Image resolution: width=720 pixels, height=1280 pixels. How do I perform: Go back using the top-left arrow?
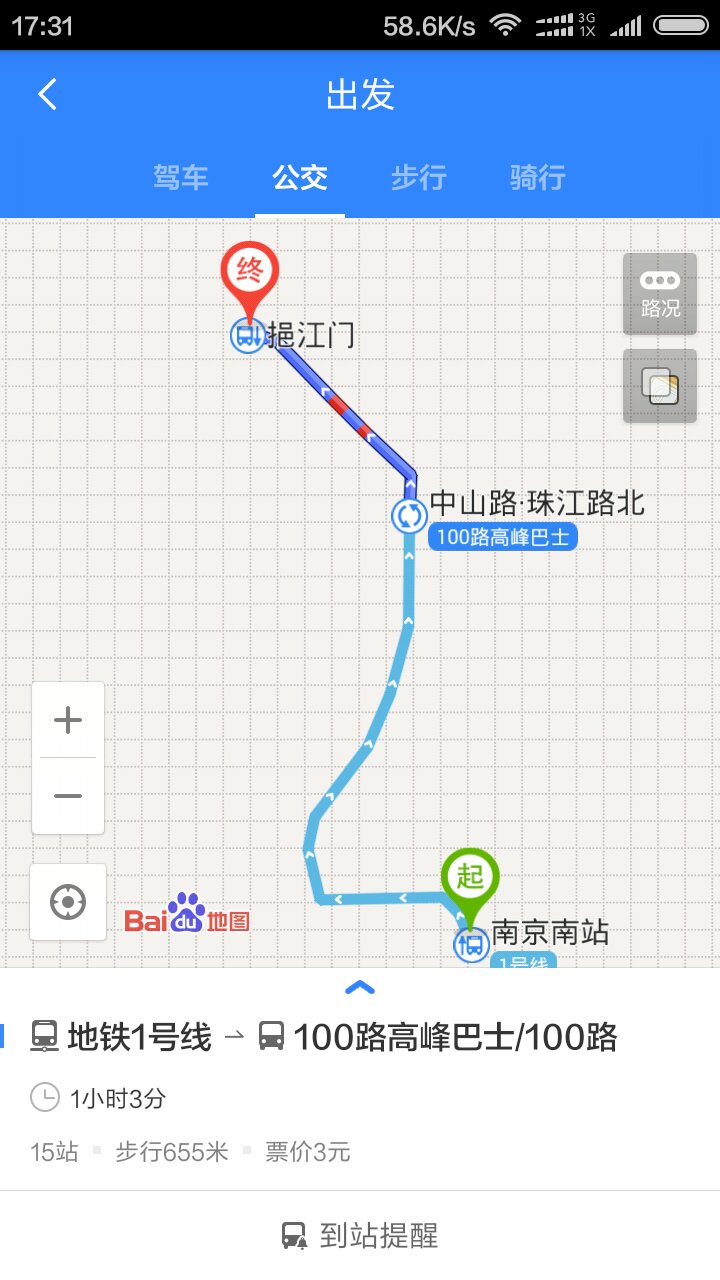pos(47,95)
